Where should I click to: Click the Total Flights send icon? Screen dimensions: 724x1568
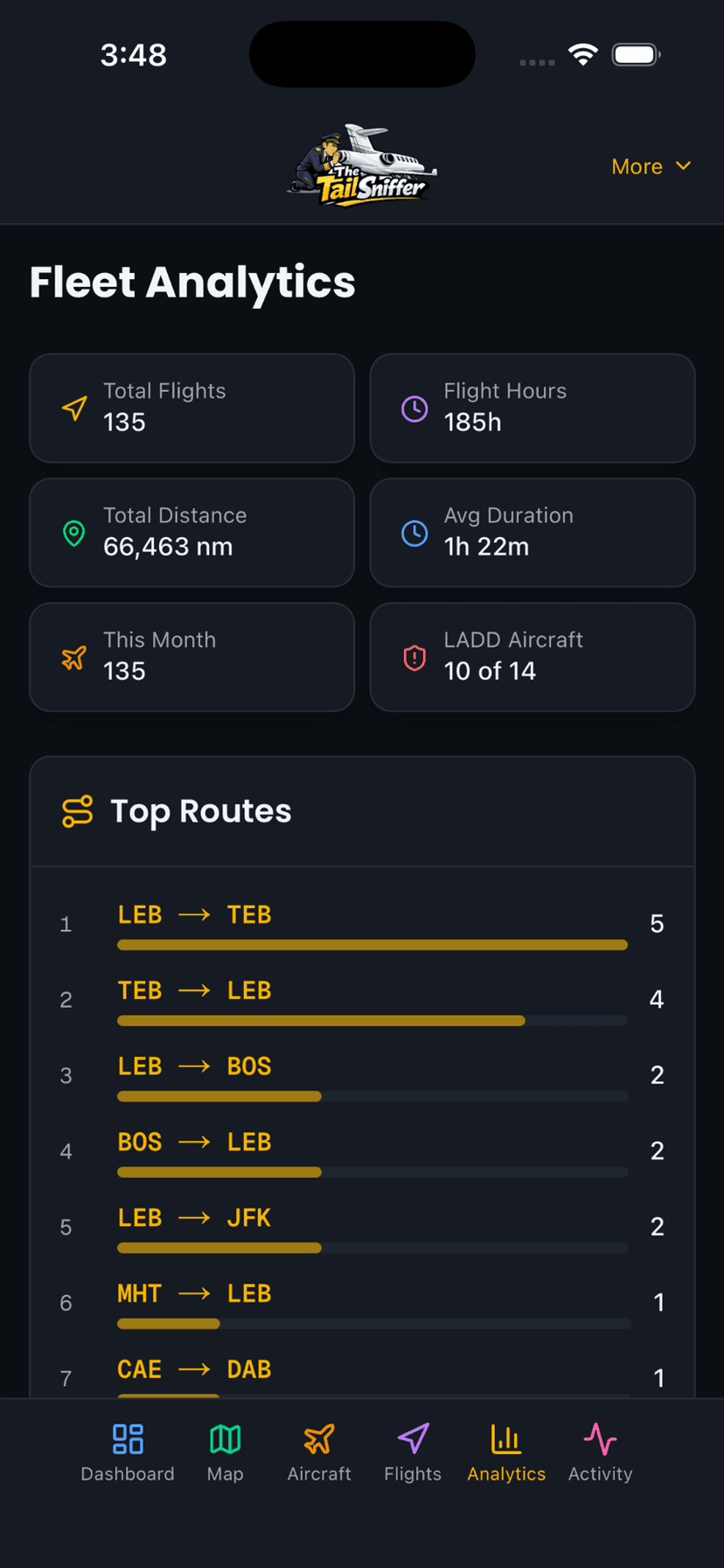73,409
